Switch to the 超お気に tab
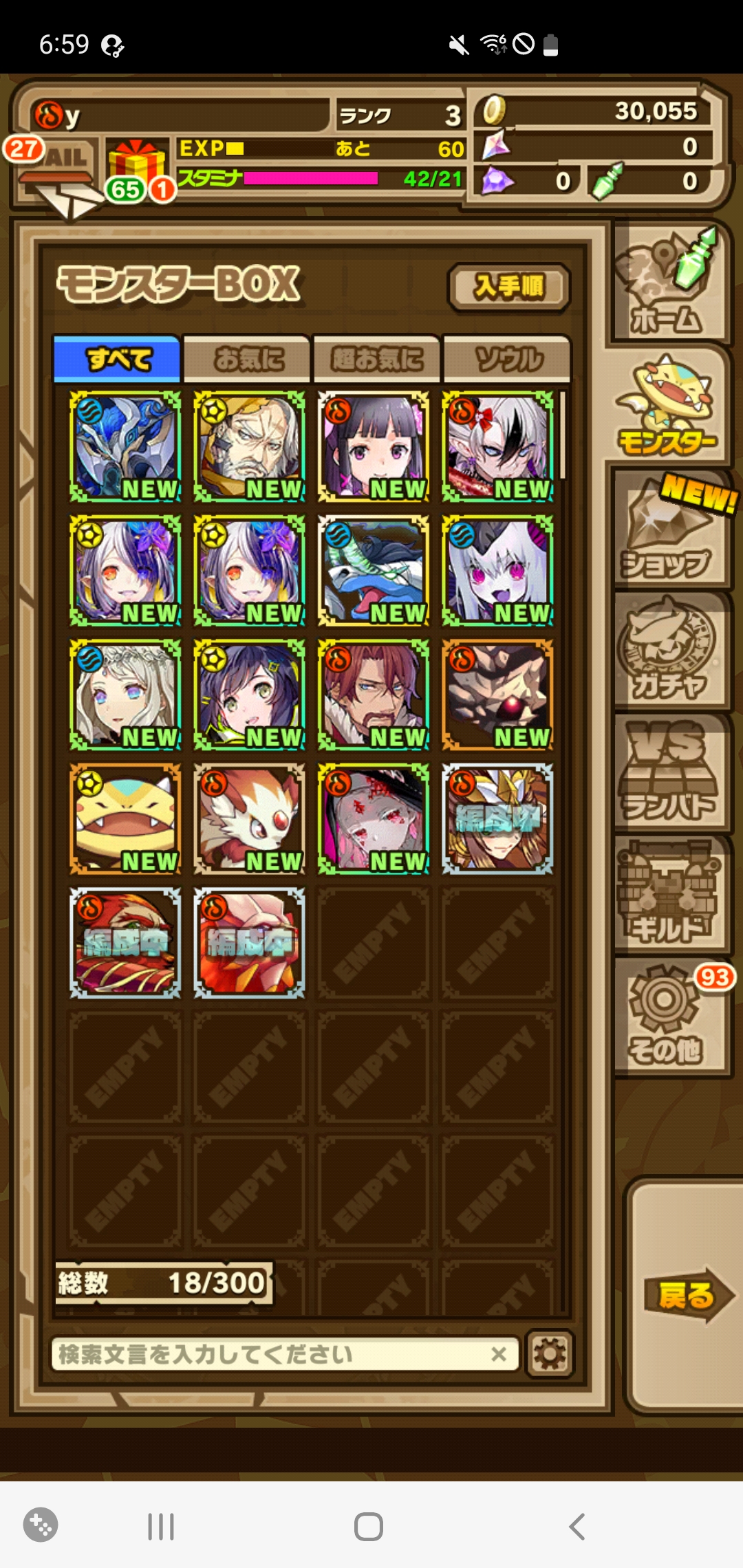The width and height of the screenshot is (743, 1568). tap(376, 359)
